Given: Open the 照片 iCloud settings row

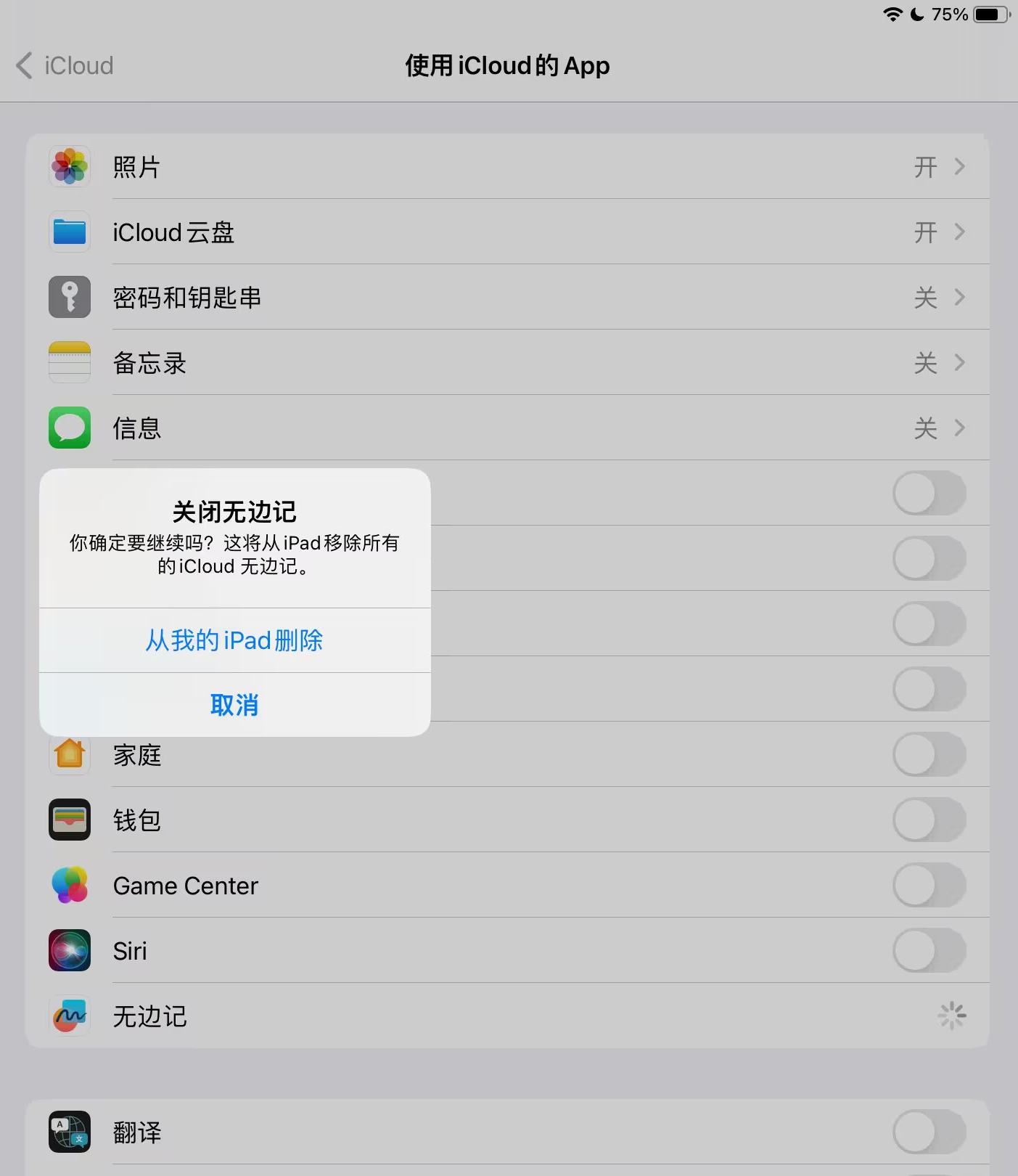Looking at the screenshot, I should click(508, 167).
